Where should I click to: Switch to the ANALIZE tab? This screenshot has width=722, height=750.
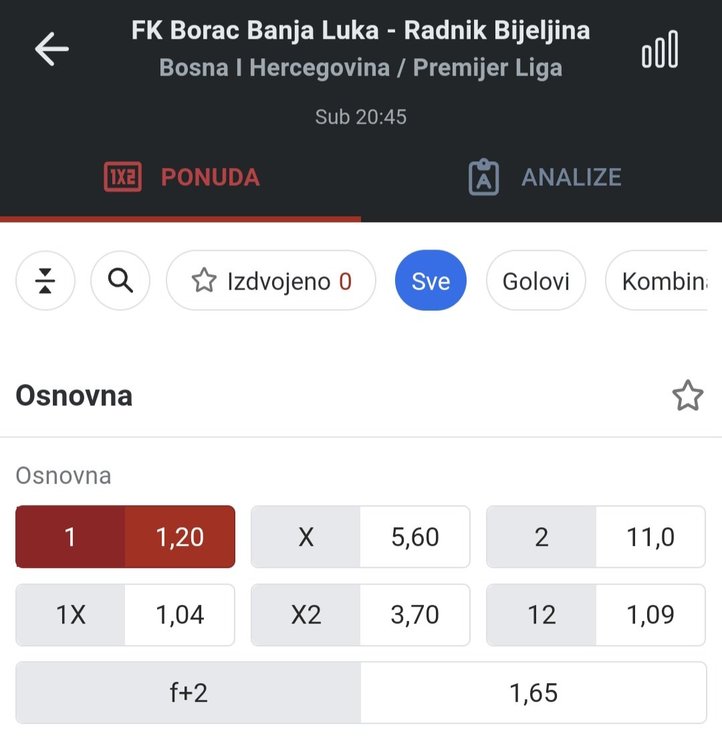click(x=544, y=177)
